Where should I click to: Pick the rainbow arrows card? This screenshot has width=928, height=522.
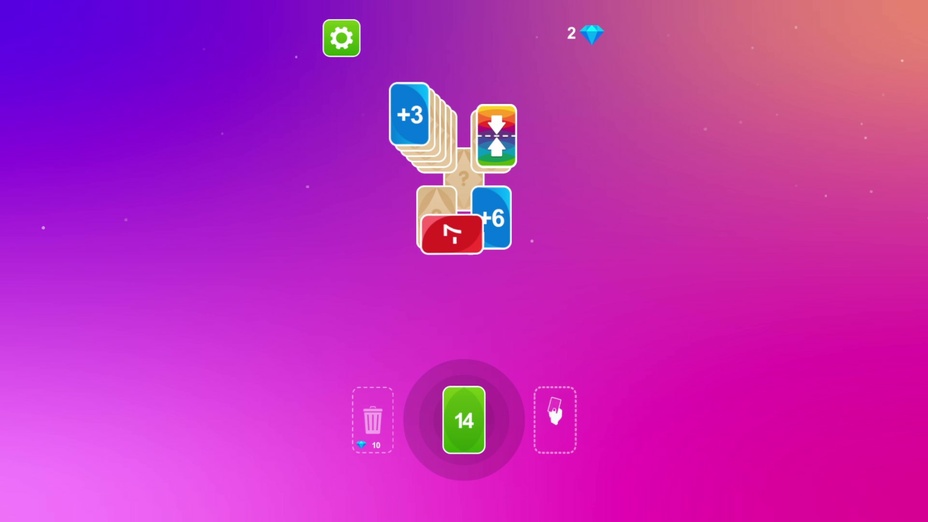(x=497, y=135)
